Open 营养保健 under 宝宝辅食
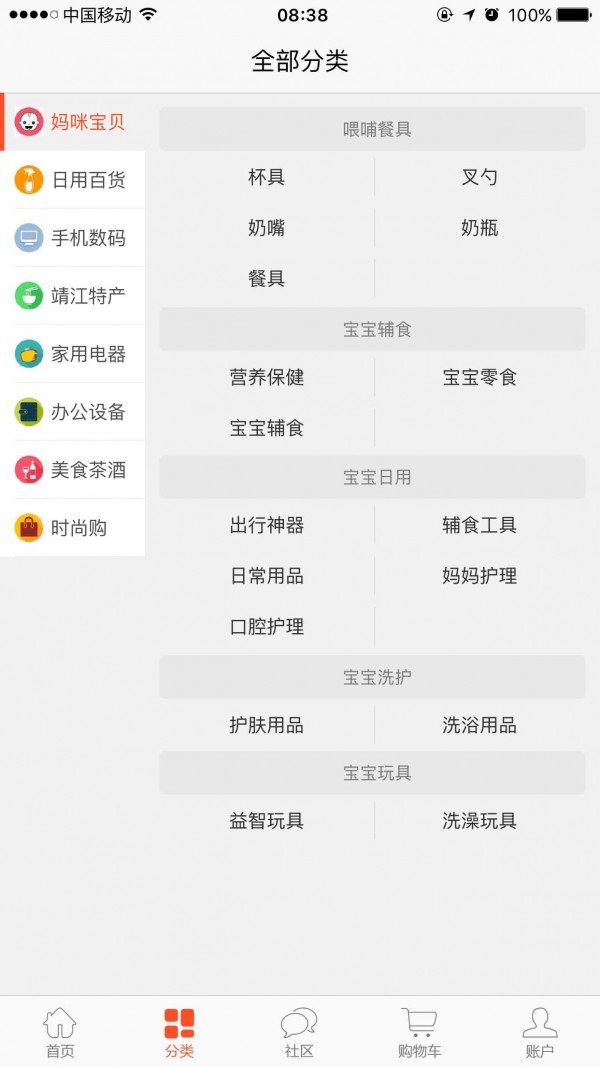The width and height of the screenshot is (600, 1067). point(267,377)
